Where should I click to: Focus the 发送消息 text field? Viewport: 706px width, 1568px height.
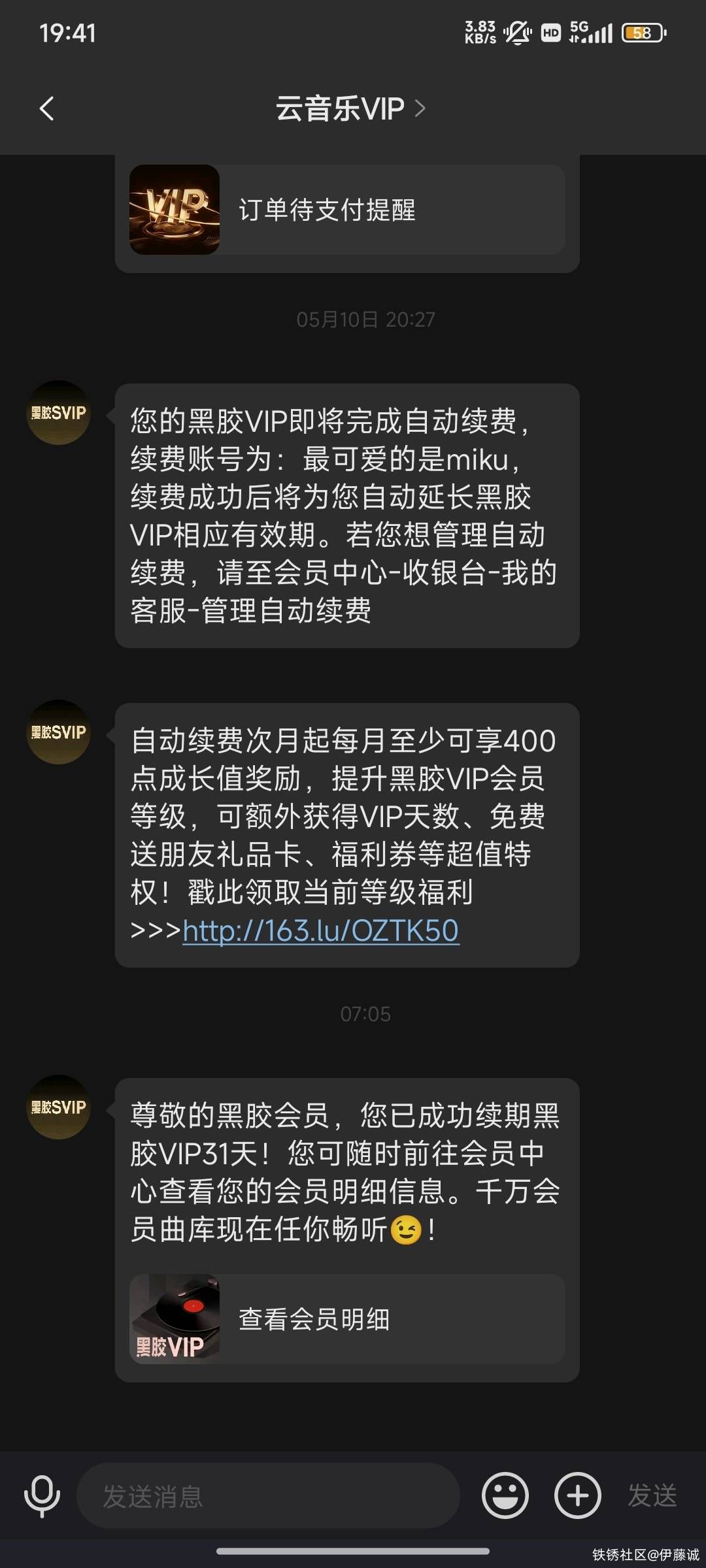click(268, 1495)
